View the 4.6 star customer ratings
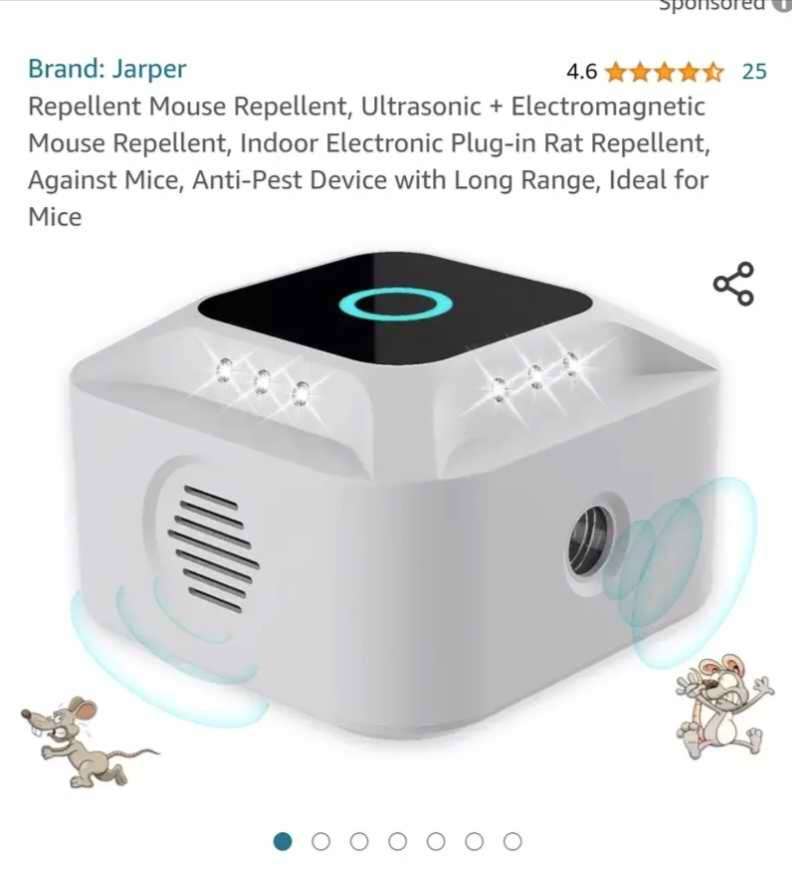Image resolution: width=792 pixels, height=872 pixels. (x=663, y=71)
